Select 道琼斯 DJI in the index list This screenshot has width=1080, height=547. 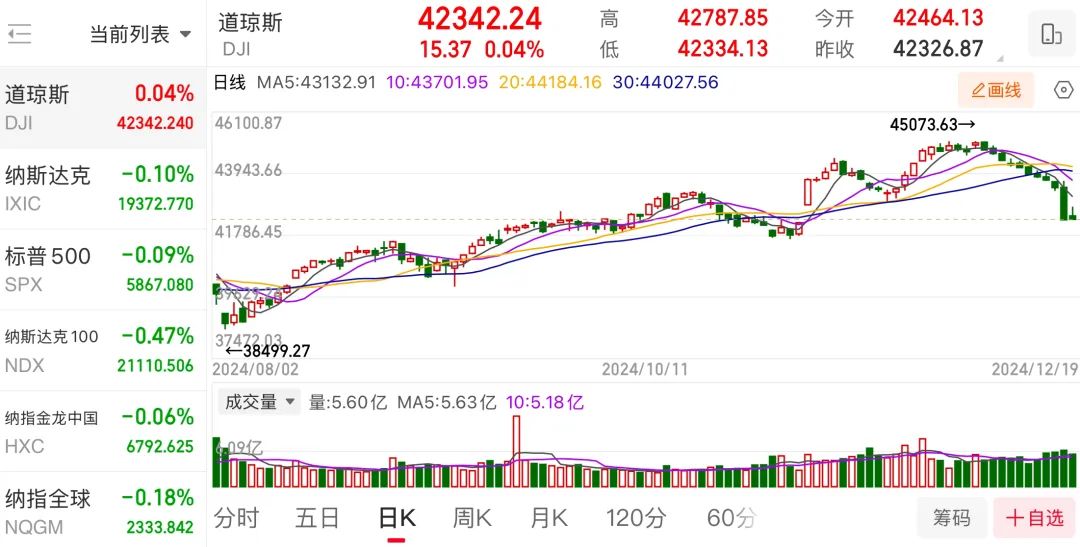click(100, 108)
